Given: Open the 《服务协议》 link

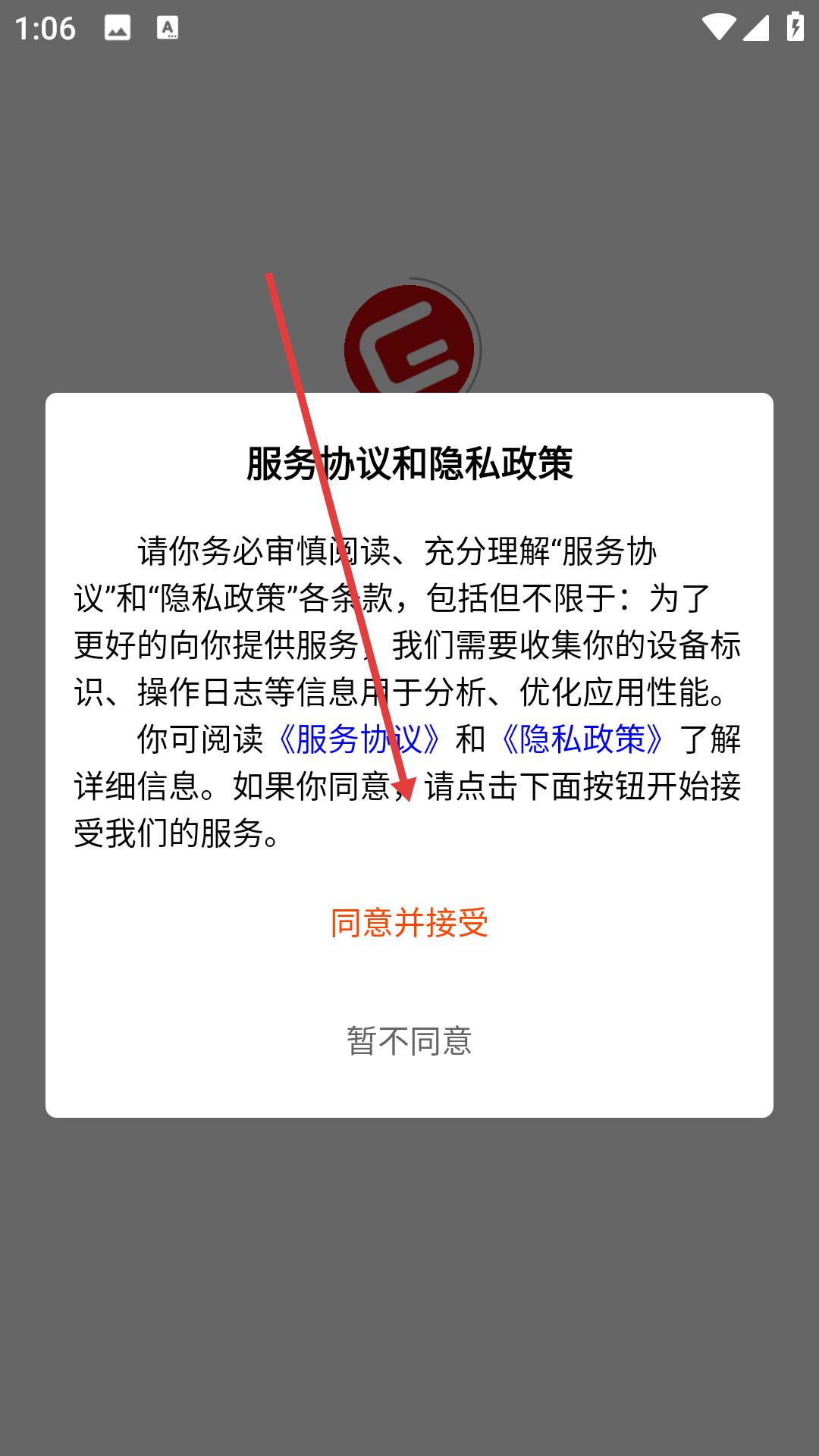Looking at the screenshot, I should [359, 739].
